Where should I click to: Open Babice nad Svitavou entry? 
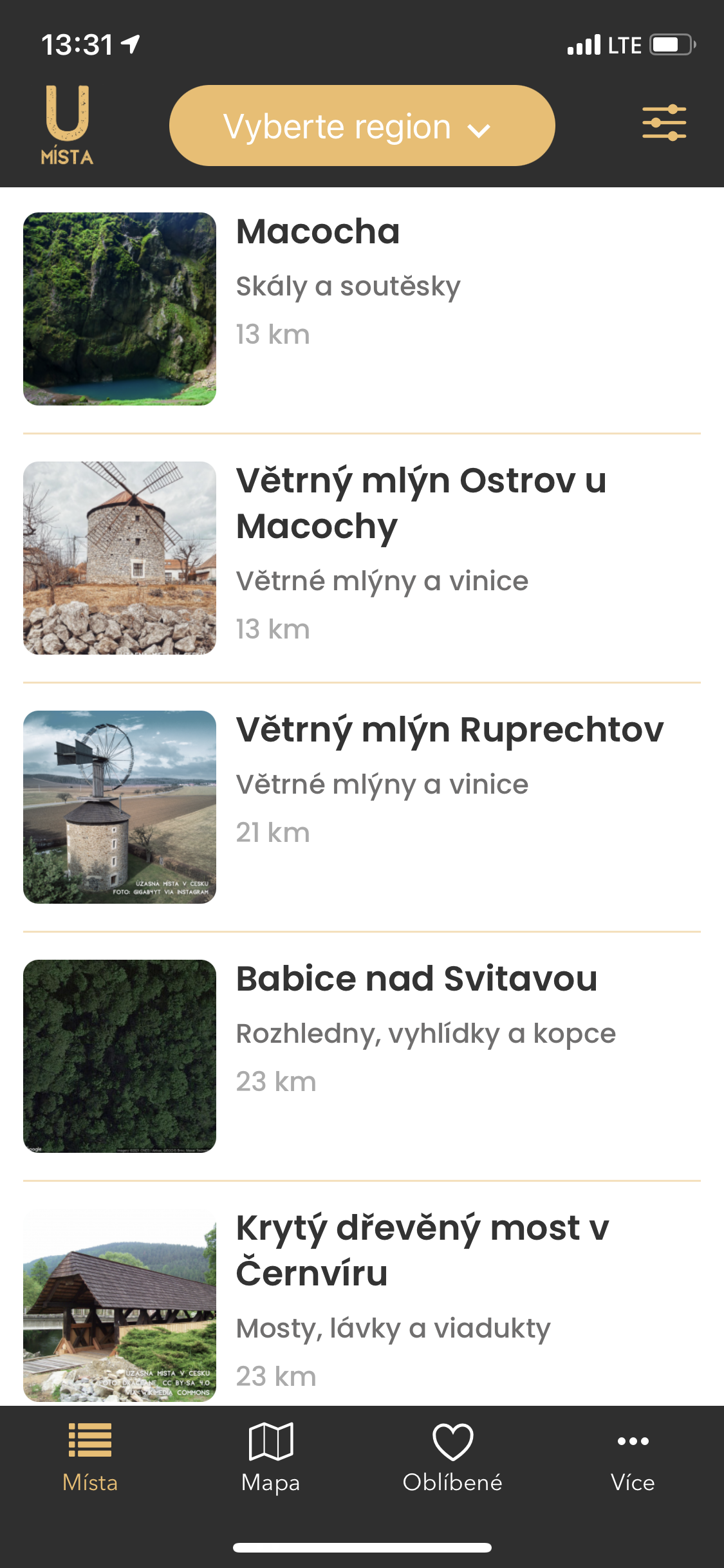tap(360, 1056)
